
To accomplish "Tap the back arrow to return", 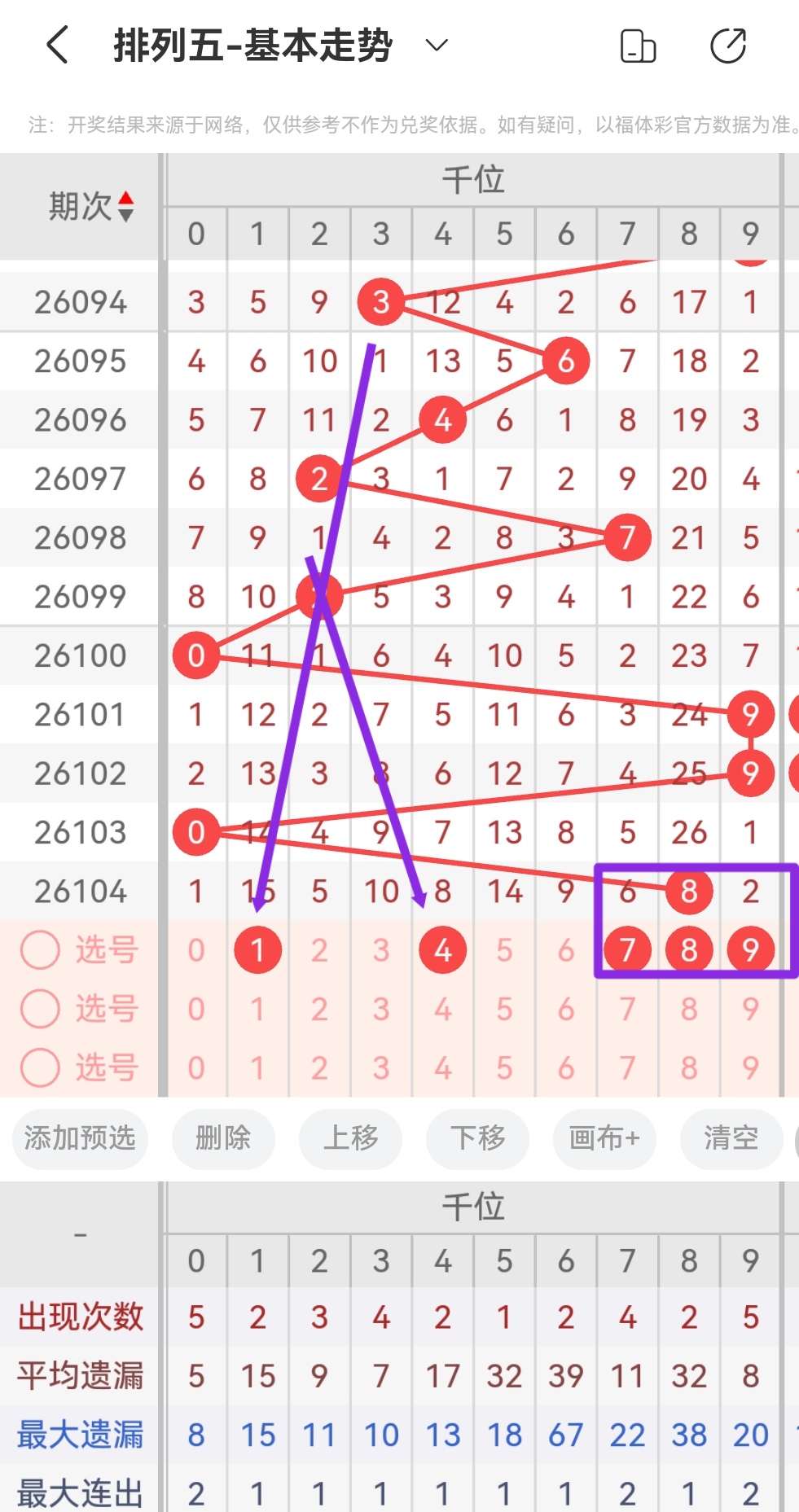I will pyautogui.click(x=57, y=45).
